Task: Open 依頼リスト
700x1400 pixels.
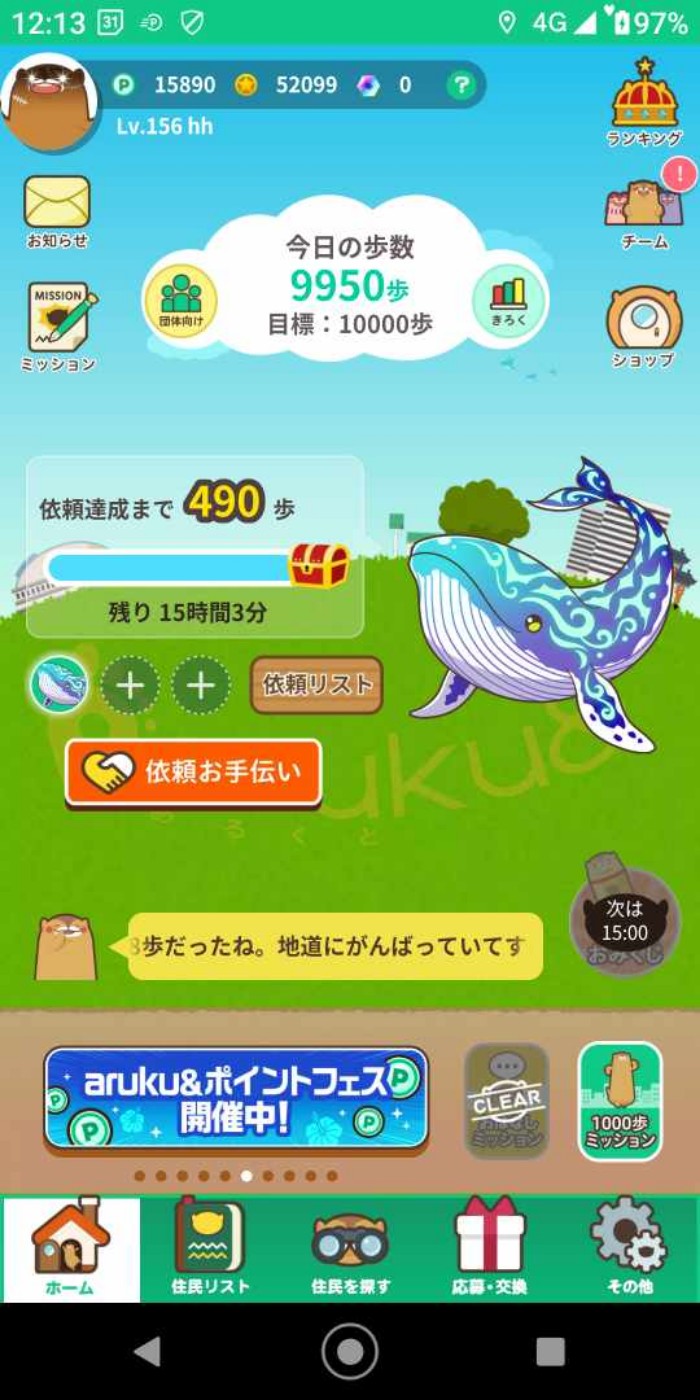Action: coord(316,685)
